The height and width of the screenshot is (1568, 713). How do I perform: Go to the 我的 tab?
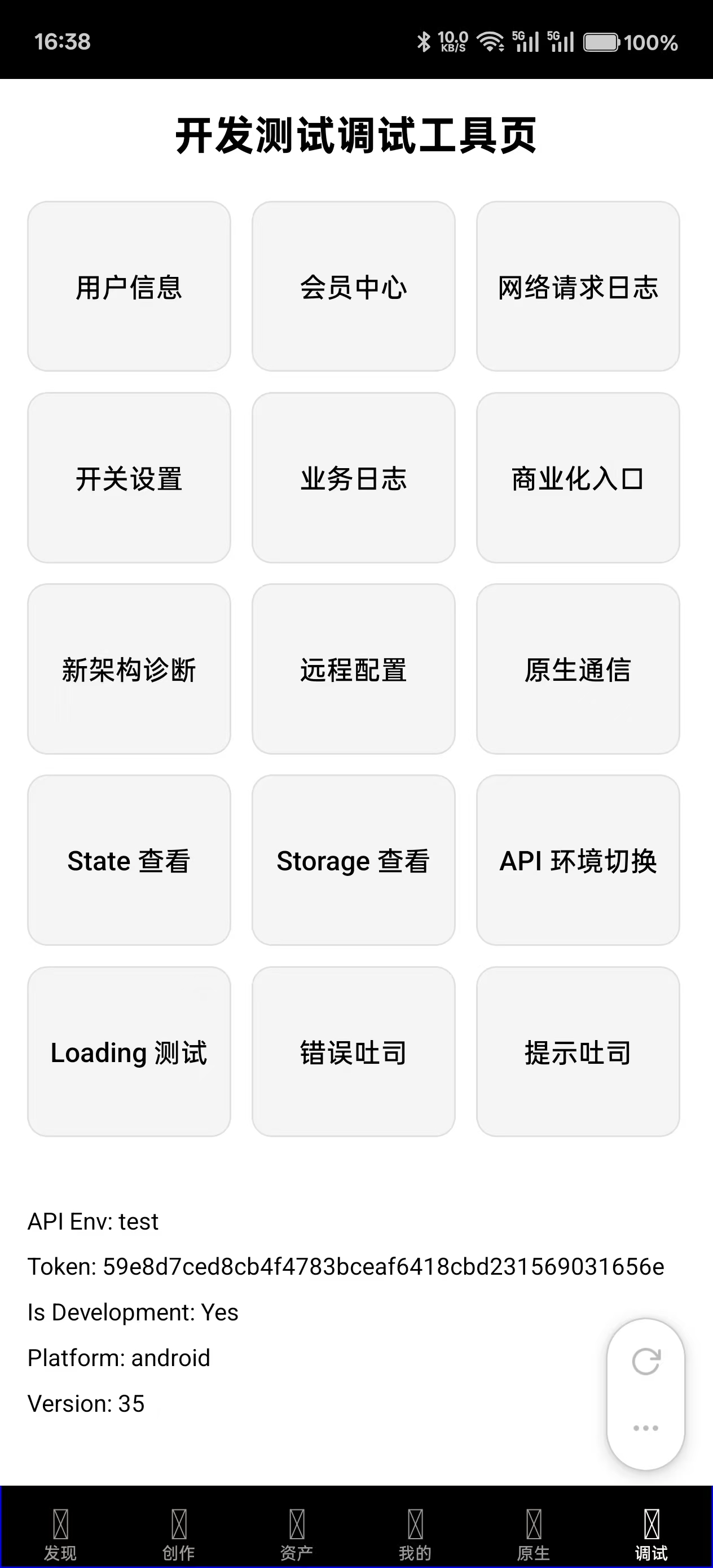click(x=415, y=1534)
